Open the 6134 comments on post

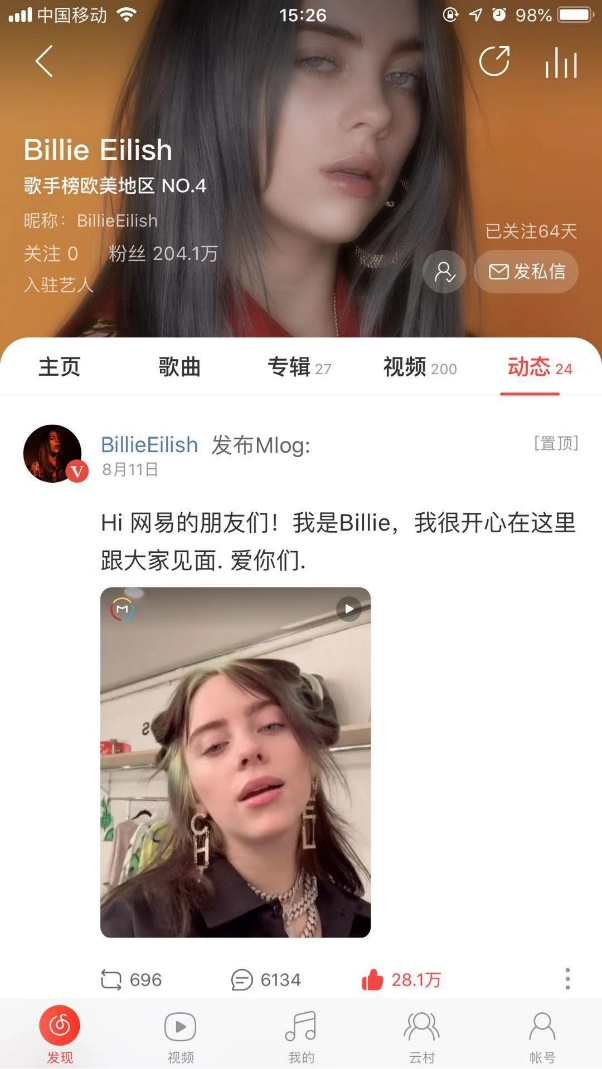pyautogui.click(x=265, y=980)
